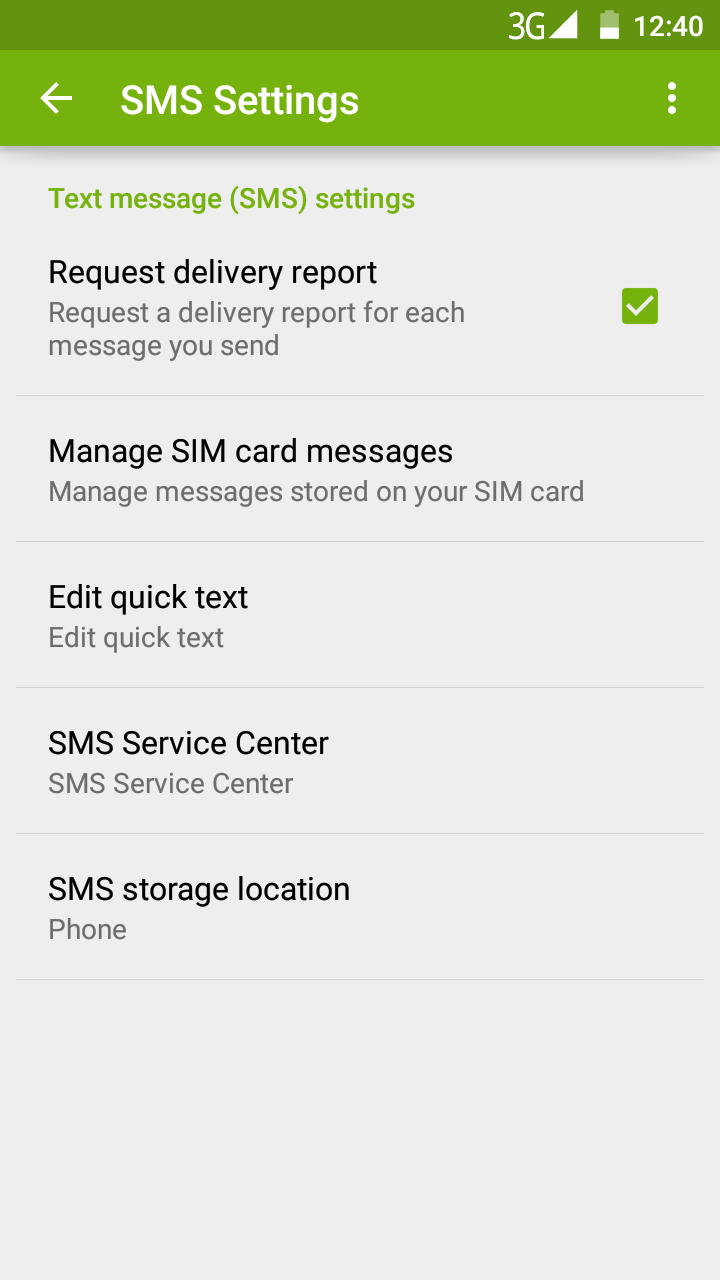Screen dimensions: 720x1280
Task: Tap the green checkmark box for delivery reports
Action: [x=639, y=305]
